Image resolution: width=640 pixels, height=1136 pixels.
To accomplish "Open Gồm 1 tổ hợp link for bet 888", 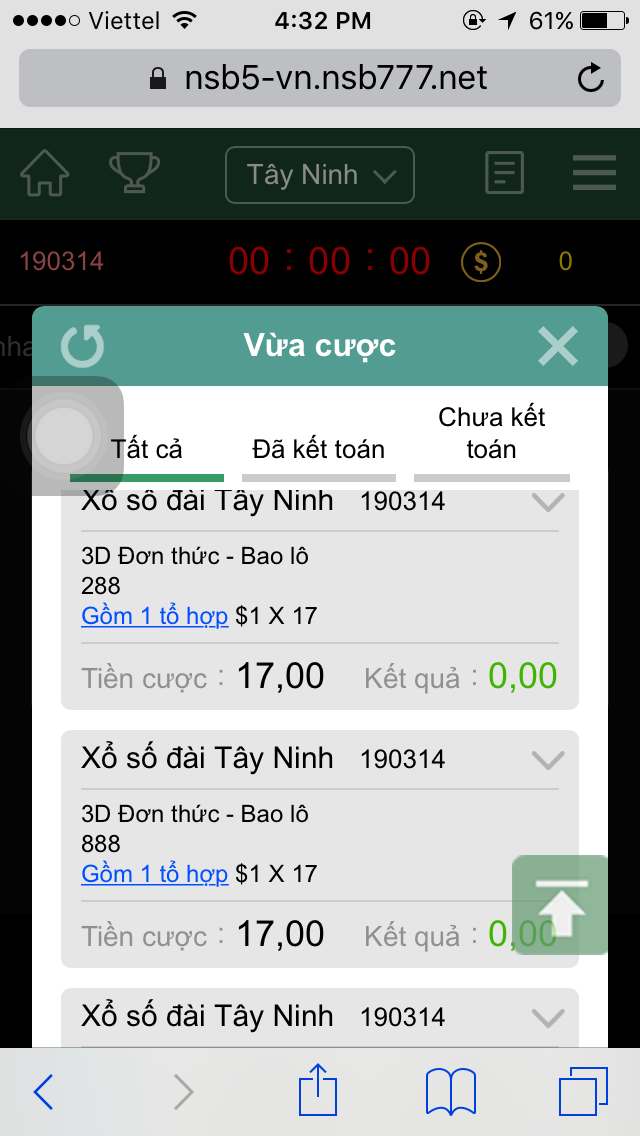I will tap(155, 874).
